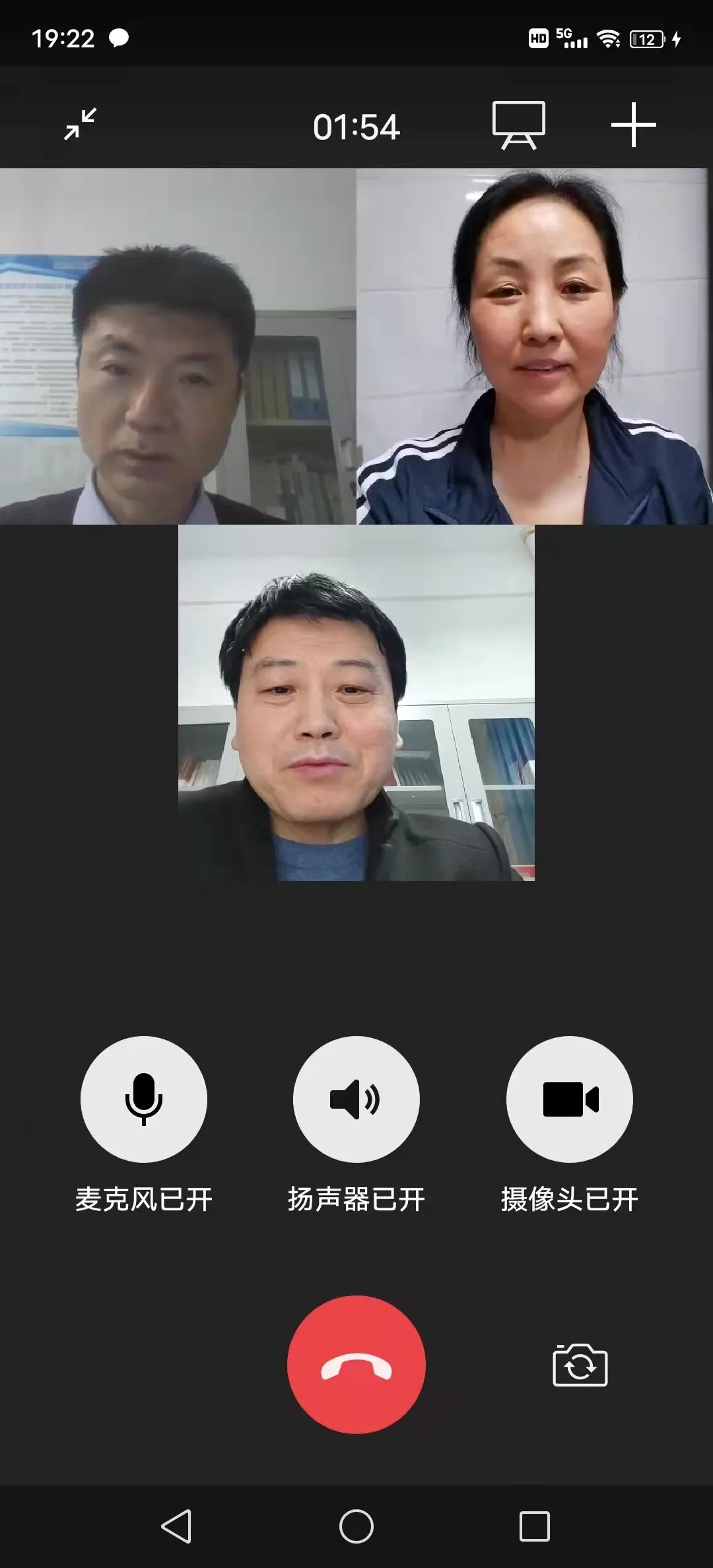The height and width of the screenshot is (1568, 713).
Task: Return to the home screen
Action: coord(356,1526)
